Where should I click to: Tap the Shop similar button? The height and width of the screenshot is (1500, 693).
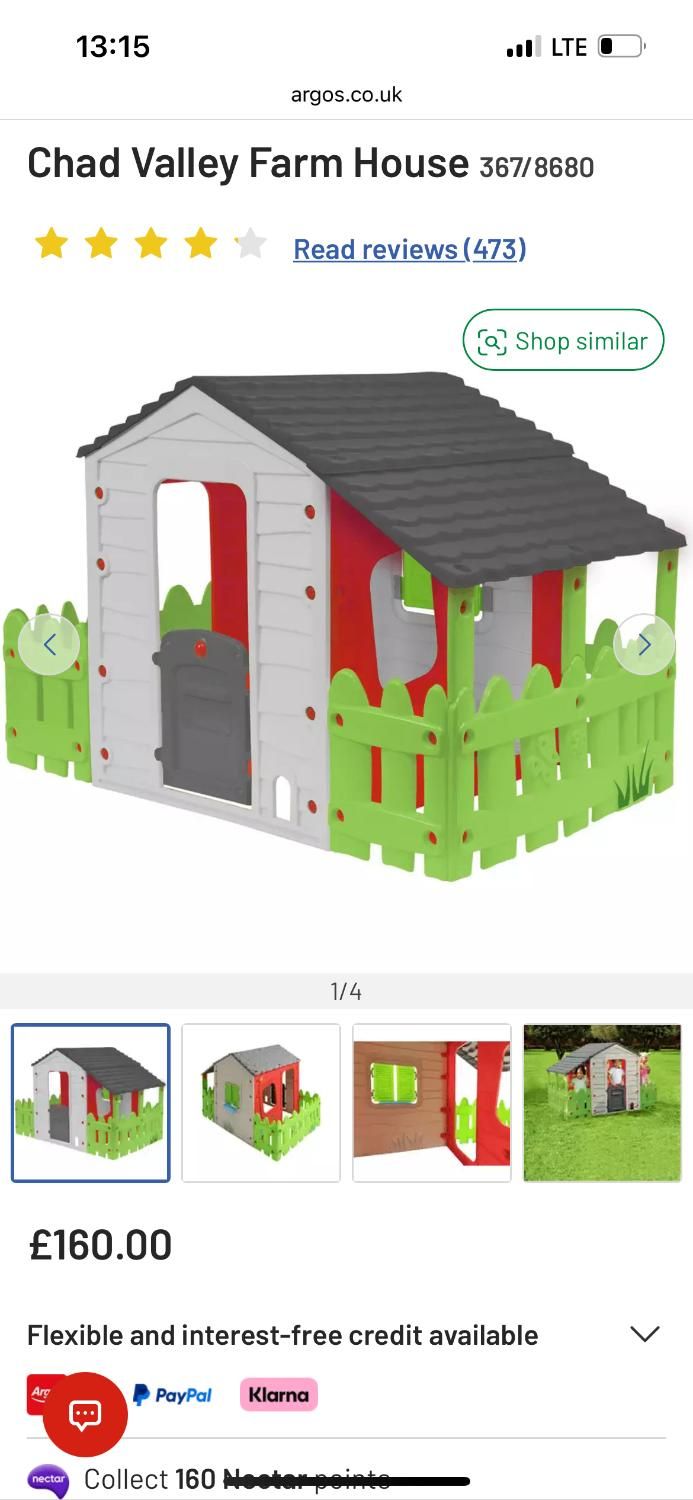563,341
